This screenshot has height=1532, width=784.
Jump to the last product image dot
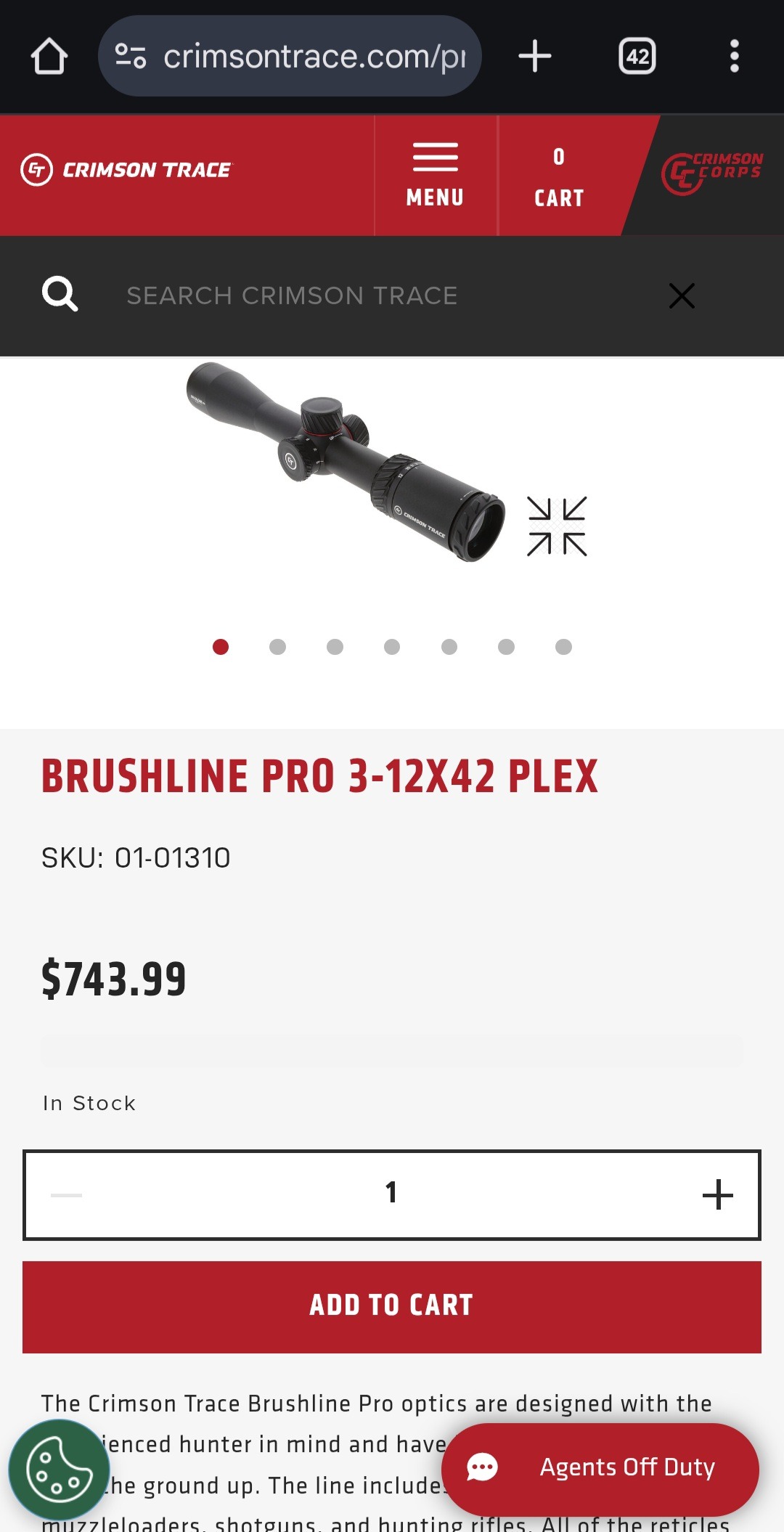click(x=563, y=647)
